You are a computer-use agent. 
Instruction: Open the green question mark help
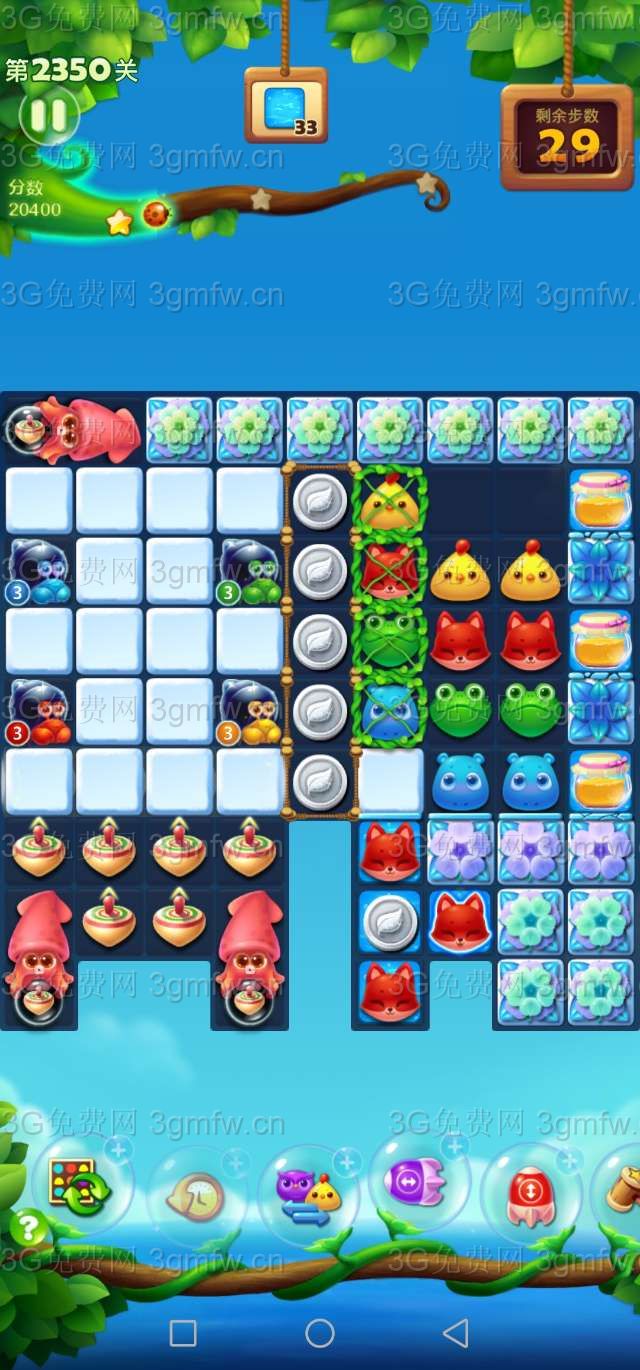[x=28, y=1227]
